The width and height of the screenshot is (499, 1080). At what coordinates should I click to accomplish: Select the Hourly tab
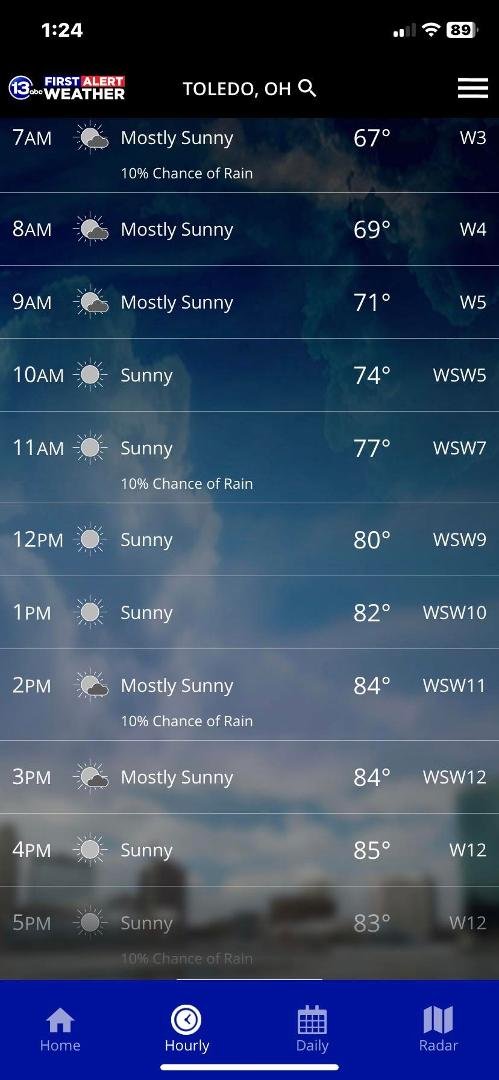(x=186, y=1030)
